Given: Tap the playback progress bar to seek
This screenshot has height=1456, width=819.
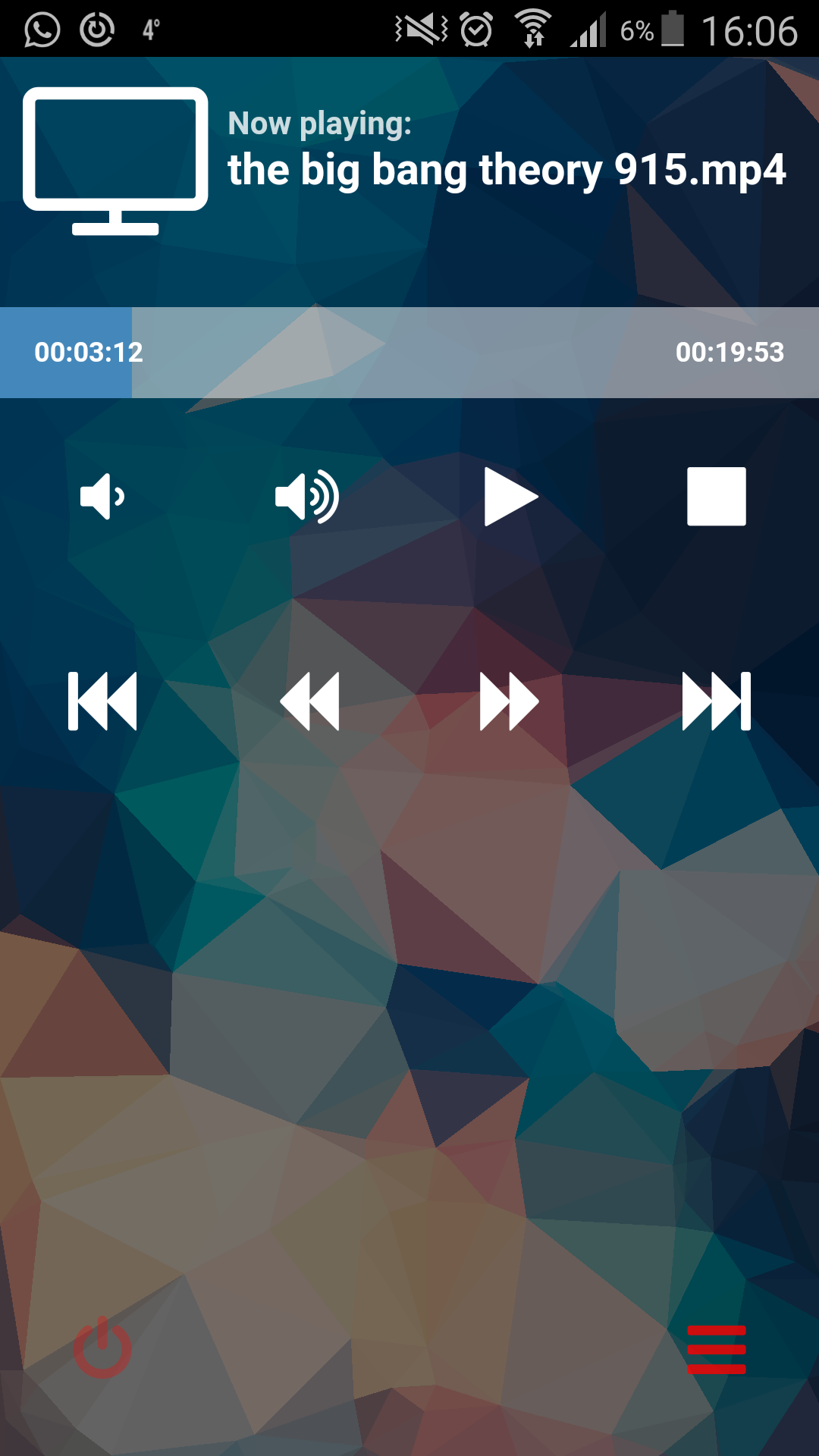Looking at the screenshot, I should coord(409,353).
